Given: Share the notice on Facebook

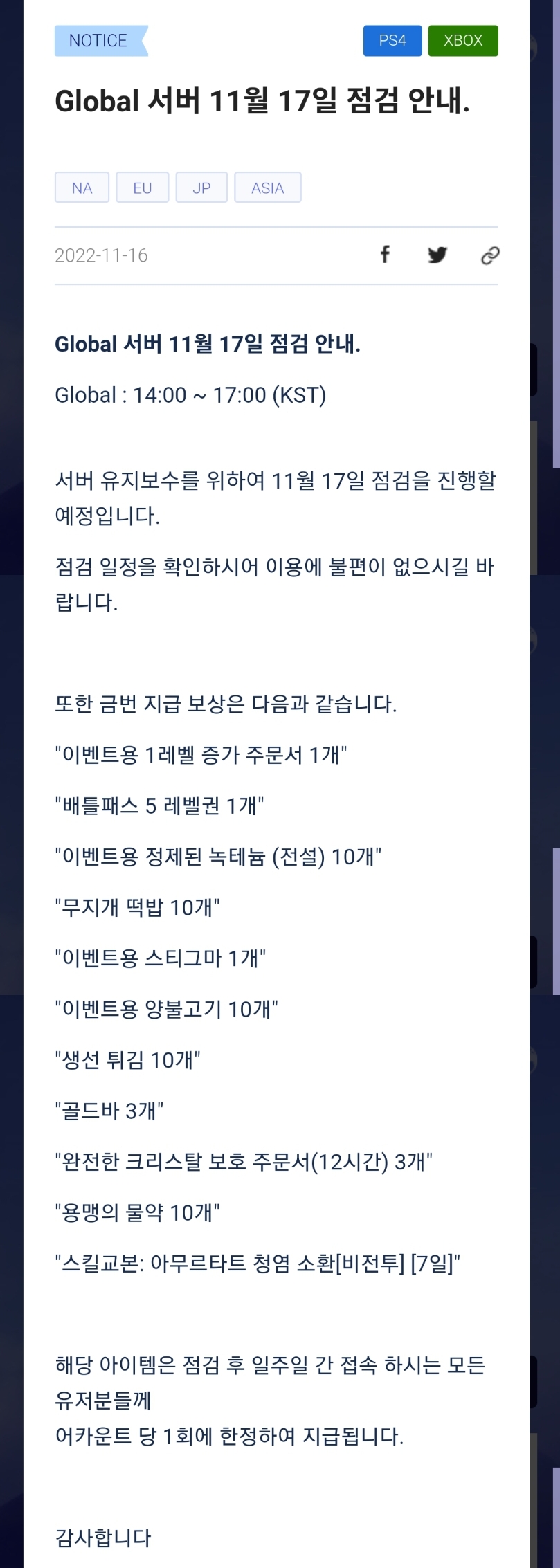Looking at the screenshot, I should click(x=386, y=255).
